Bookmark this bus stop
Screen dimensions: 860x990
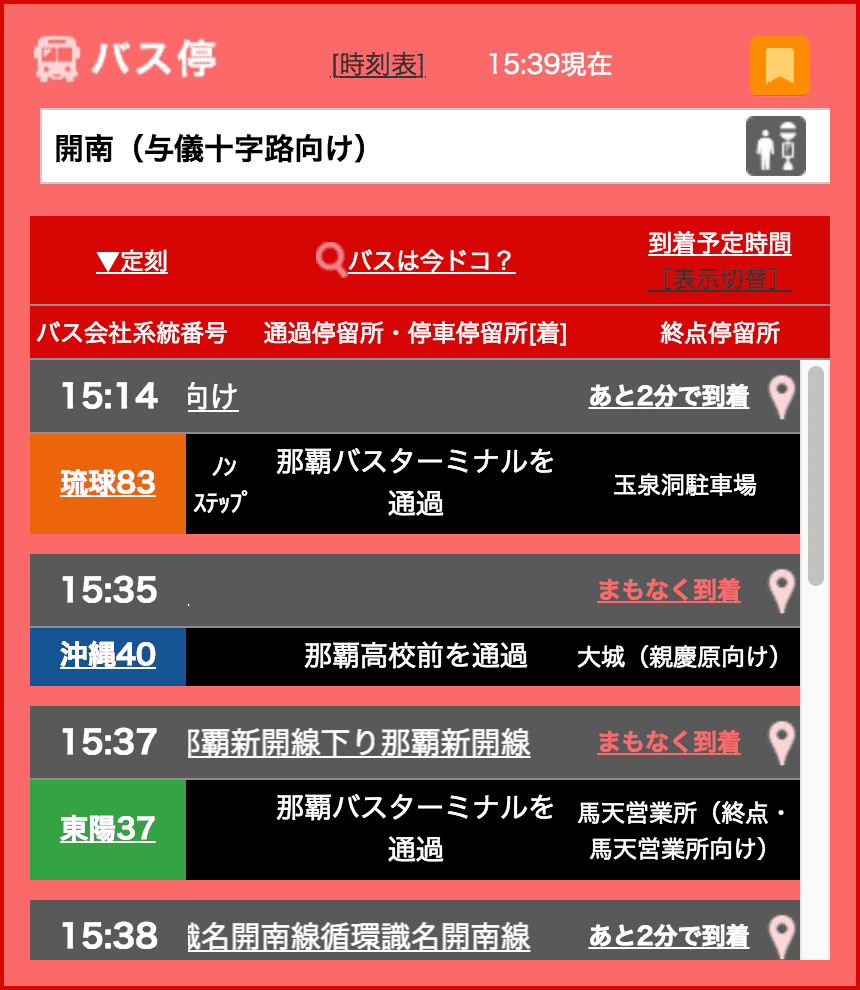point(779,66)
